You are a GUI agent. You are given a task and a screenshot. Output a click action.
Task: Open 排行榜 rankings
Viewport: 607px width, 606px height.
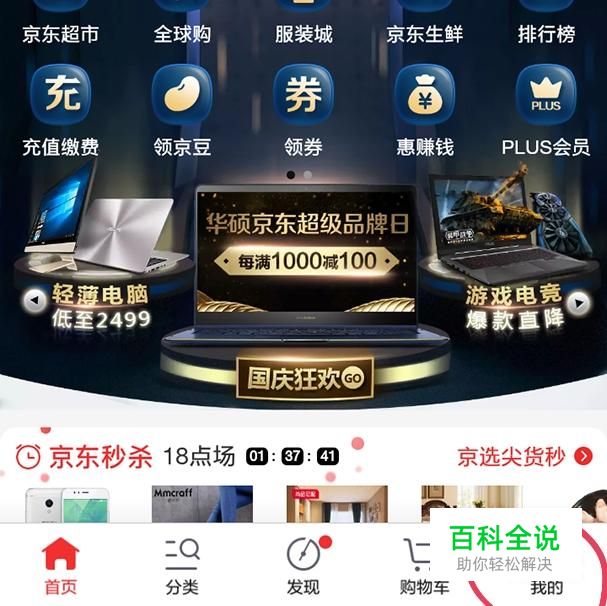point(546,34)
